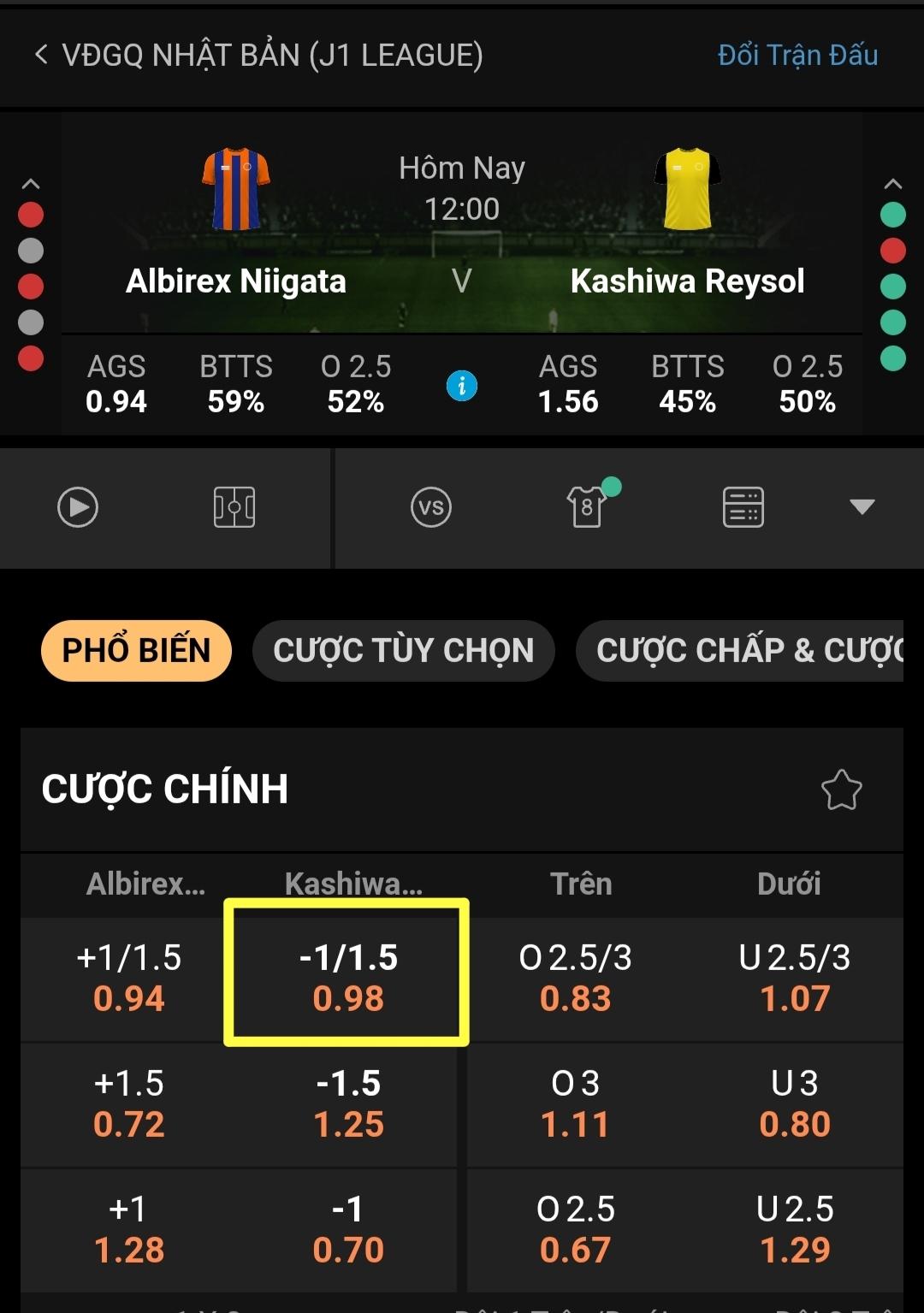Screen dimensions: 924x1313
Task: Open the VS head-to-head icon
Action: point(431,507)
